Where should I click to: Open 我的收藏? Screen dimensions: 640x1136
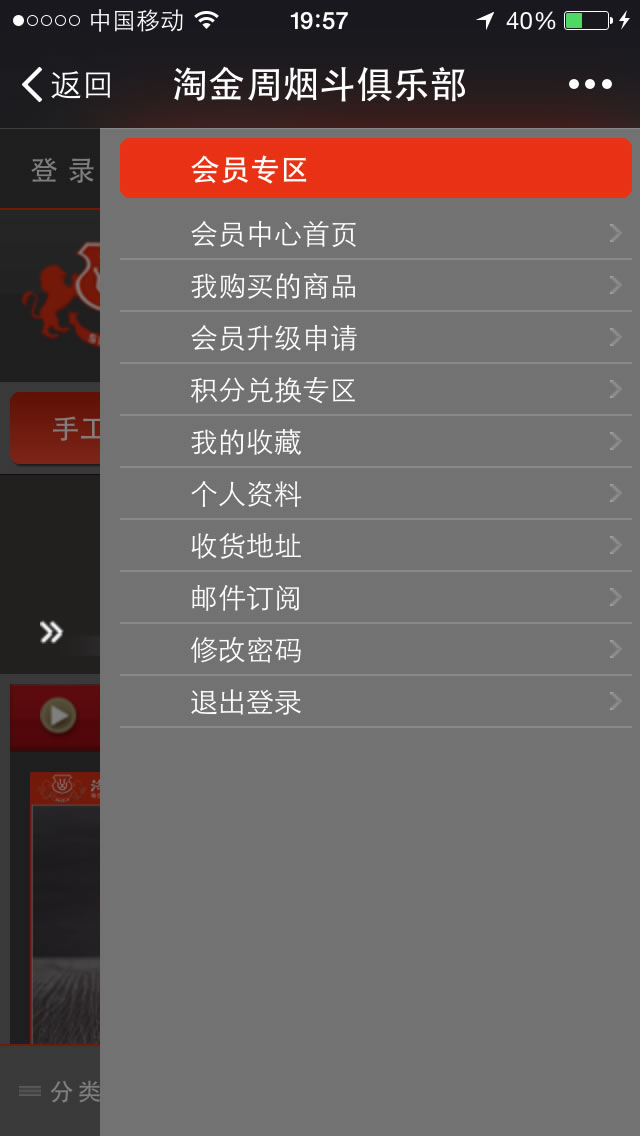click(x=375, y=443)
